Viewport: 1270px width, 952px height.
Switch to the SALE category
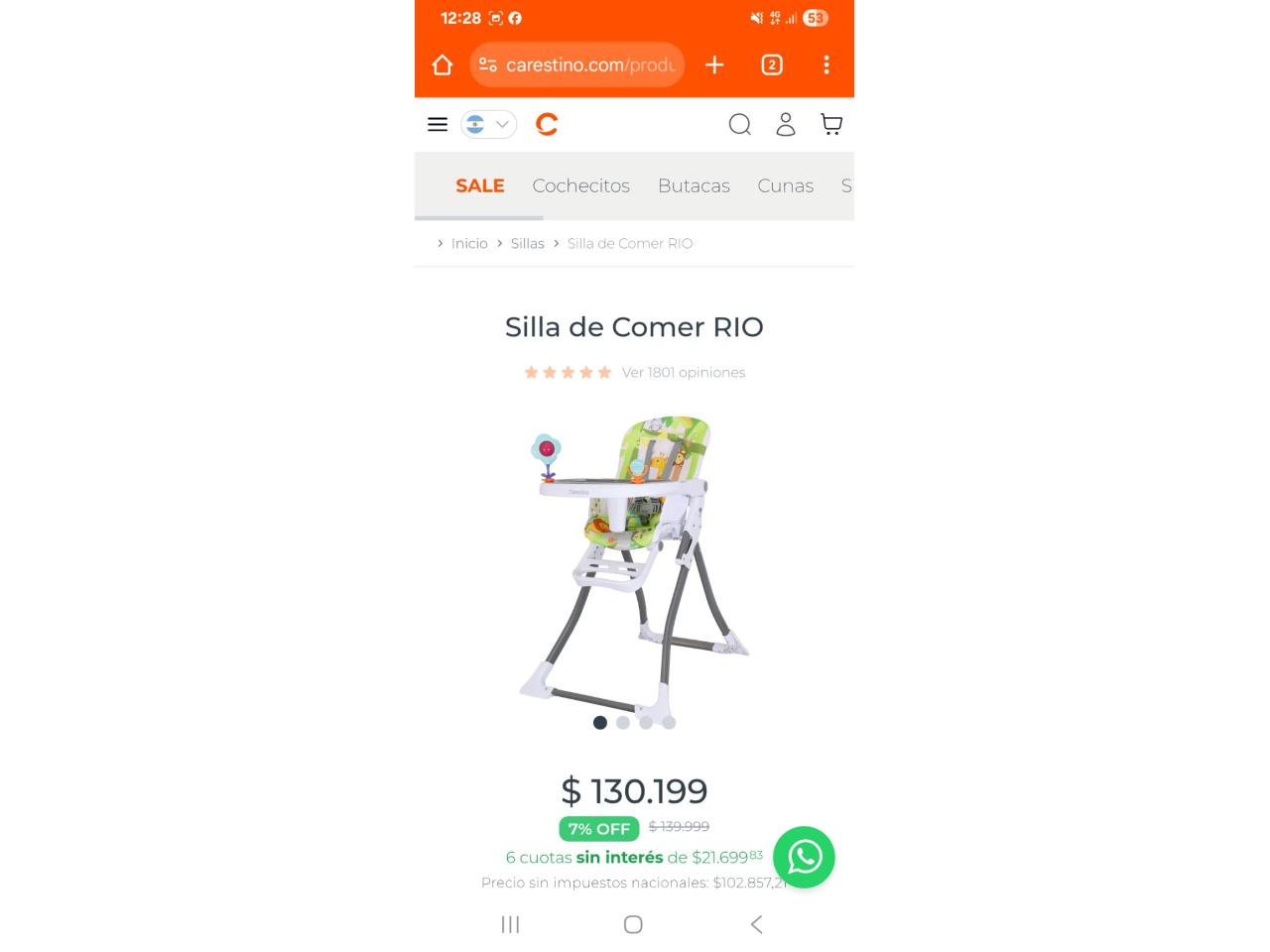click(x=480, y=185)
